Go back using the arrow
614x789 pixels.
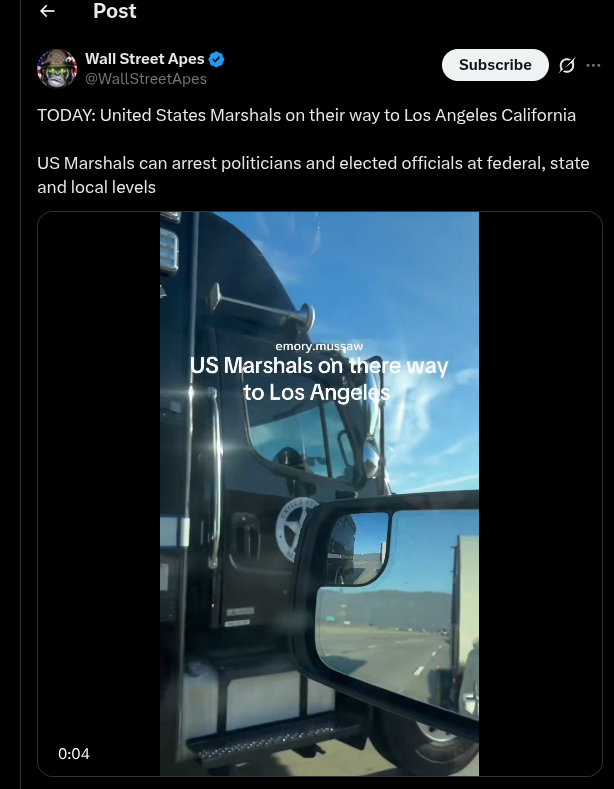tap(47, 11)
